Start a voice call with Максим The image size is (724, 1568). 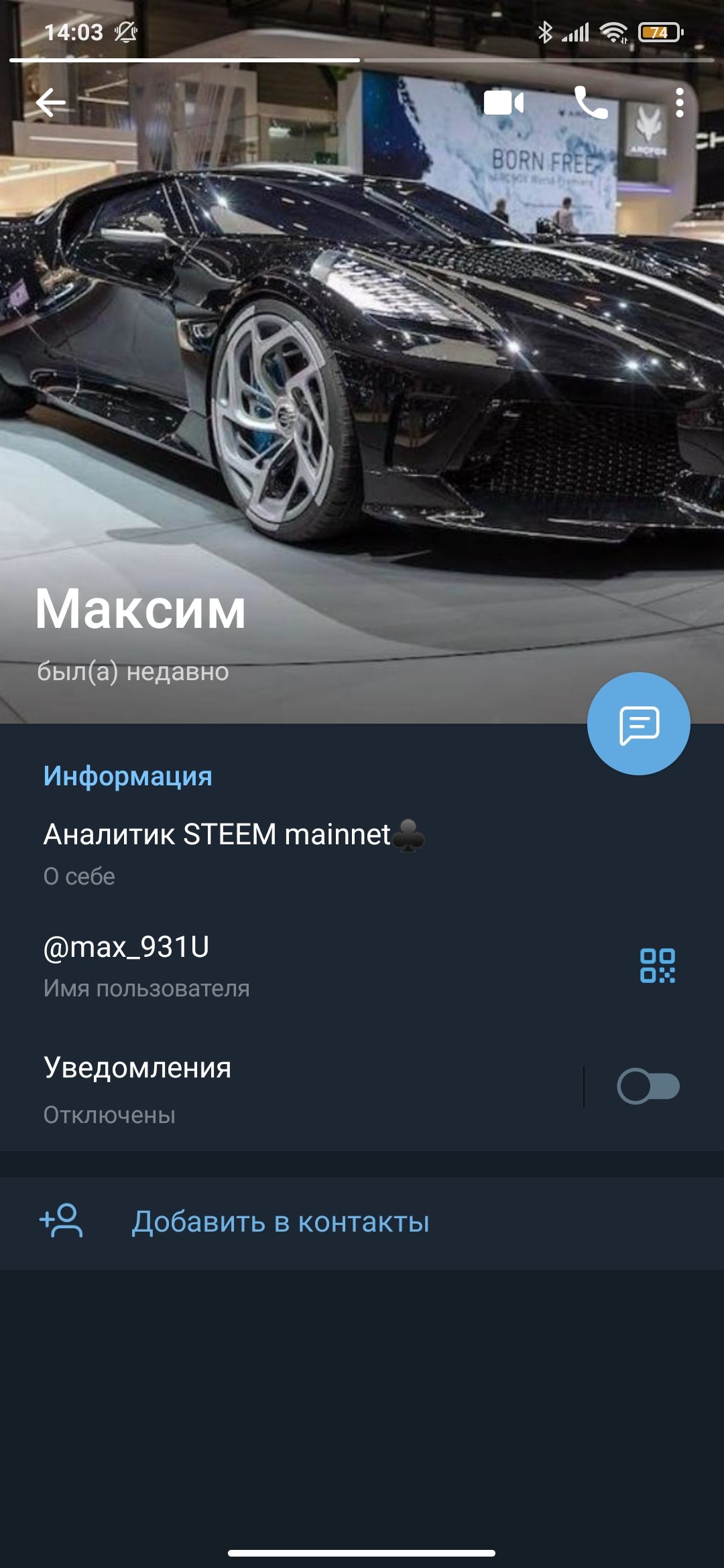(591, 103)
